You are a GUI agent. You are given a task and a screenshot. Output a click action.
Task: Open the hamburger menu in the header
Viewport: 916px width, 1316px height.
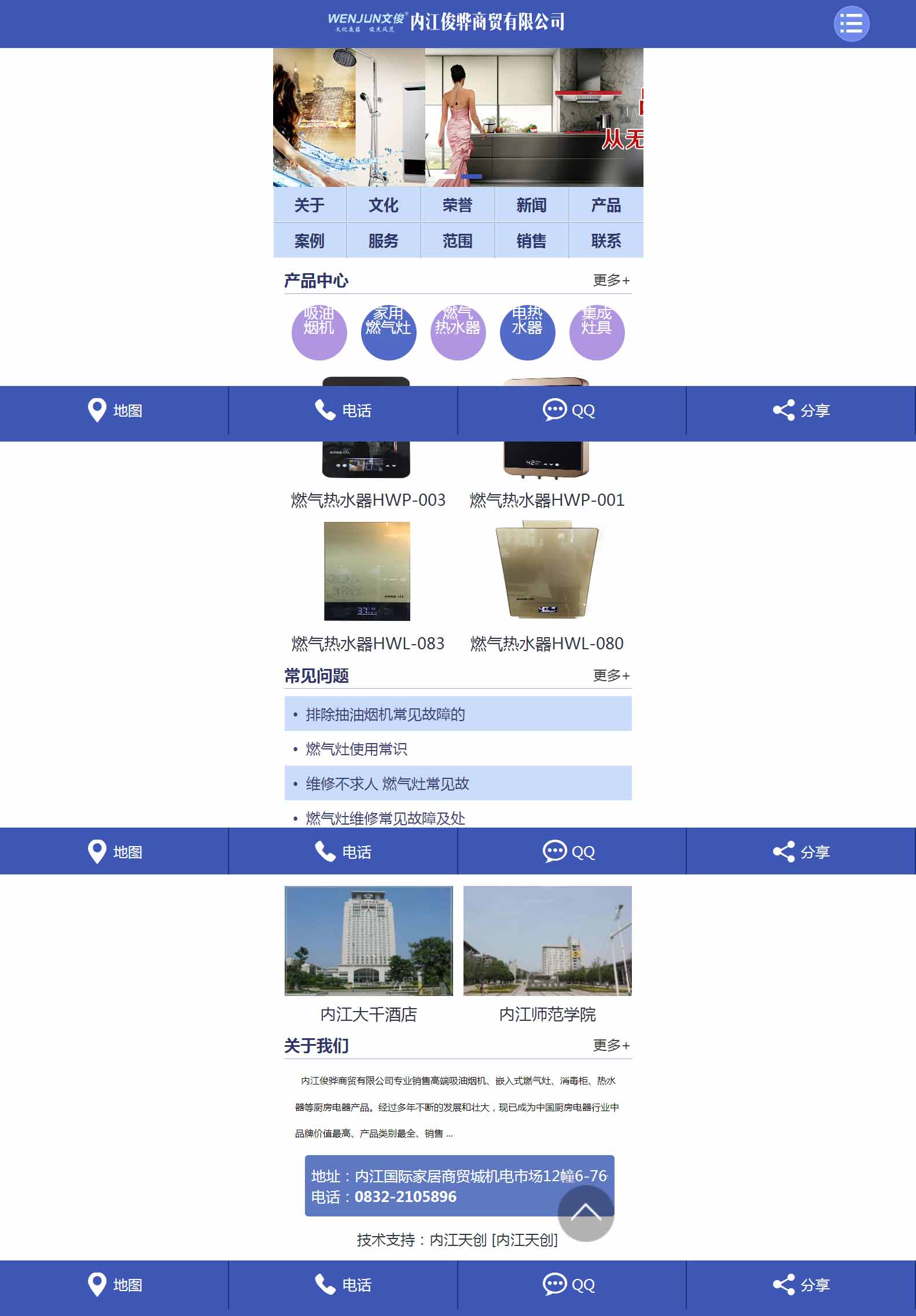point(851,24)
